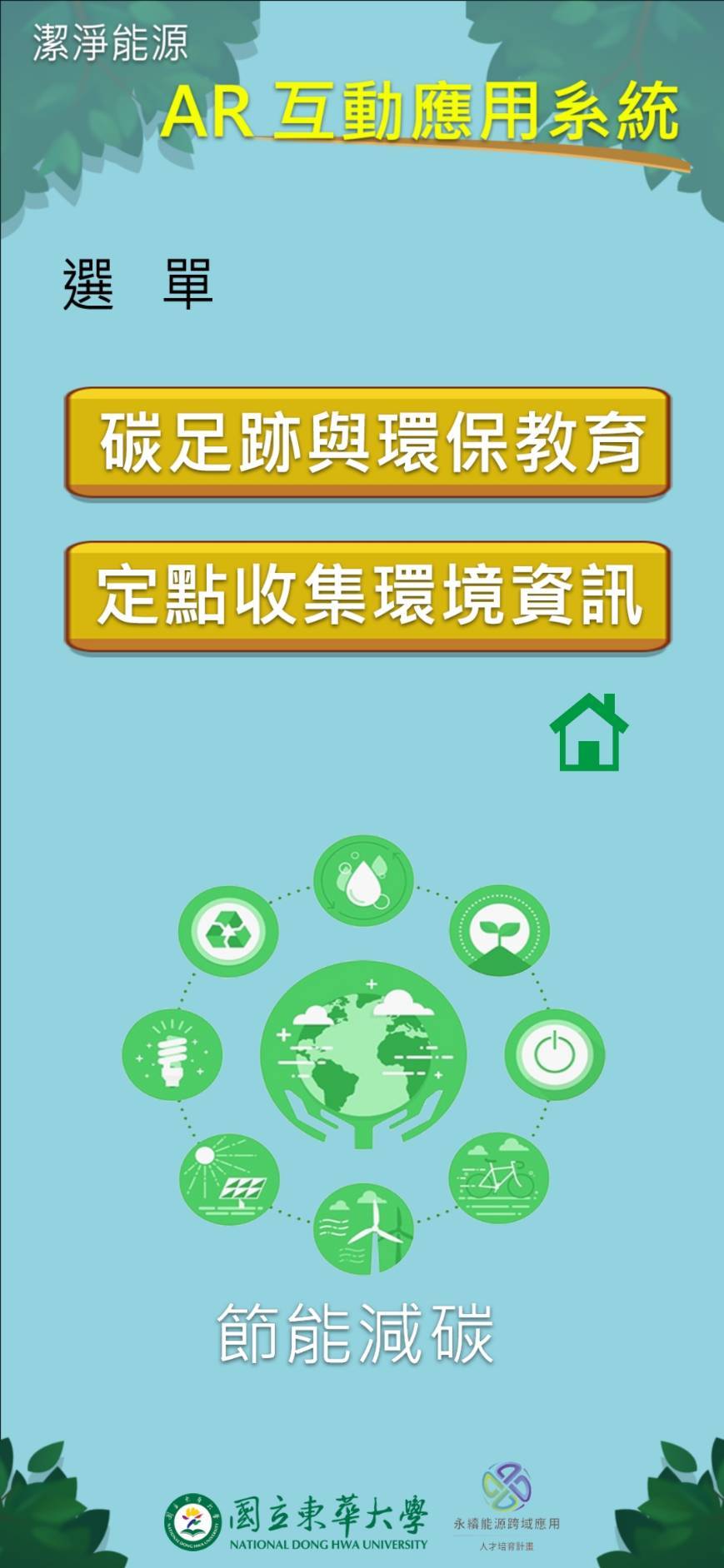Open 碳足跡與環保教育 menu option
This screenshot has height=1568, width=724.
tap(367, 442)
